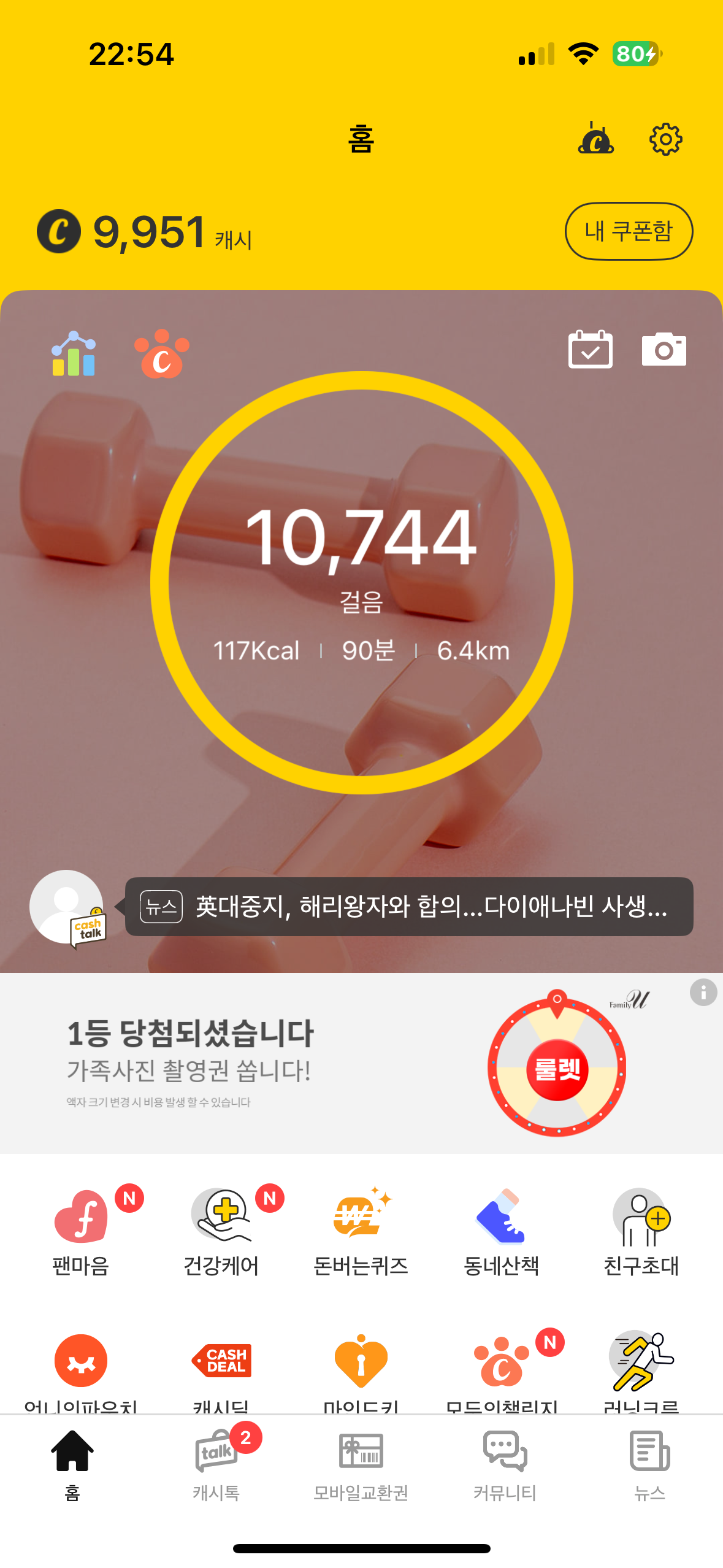Spin the 룰렛 roulette banner
This screenshot has height=1568, width=723.
[x=557, y=1069]
